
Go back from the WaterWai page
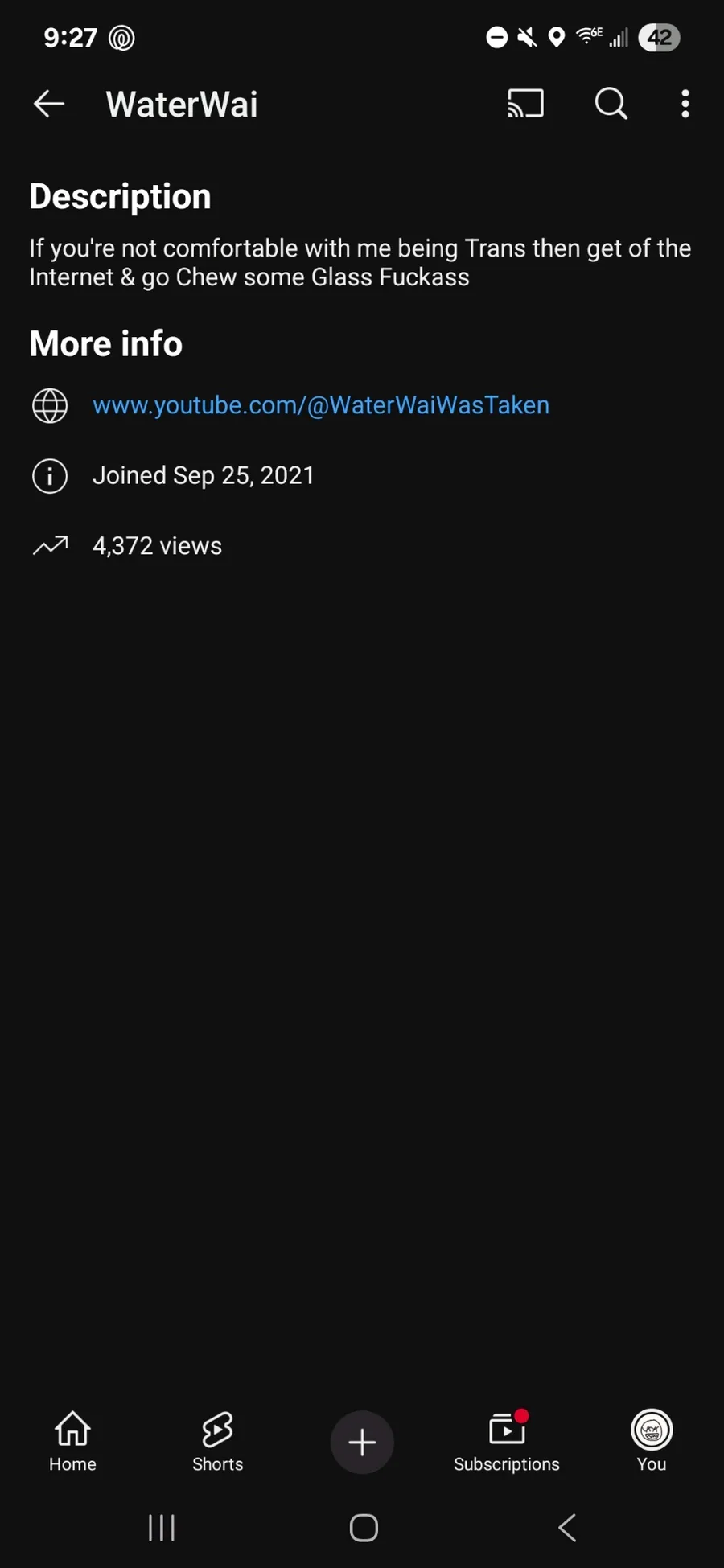point(48,104)
